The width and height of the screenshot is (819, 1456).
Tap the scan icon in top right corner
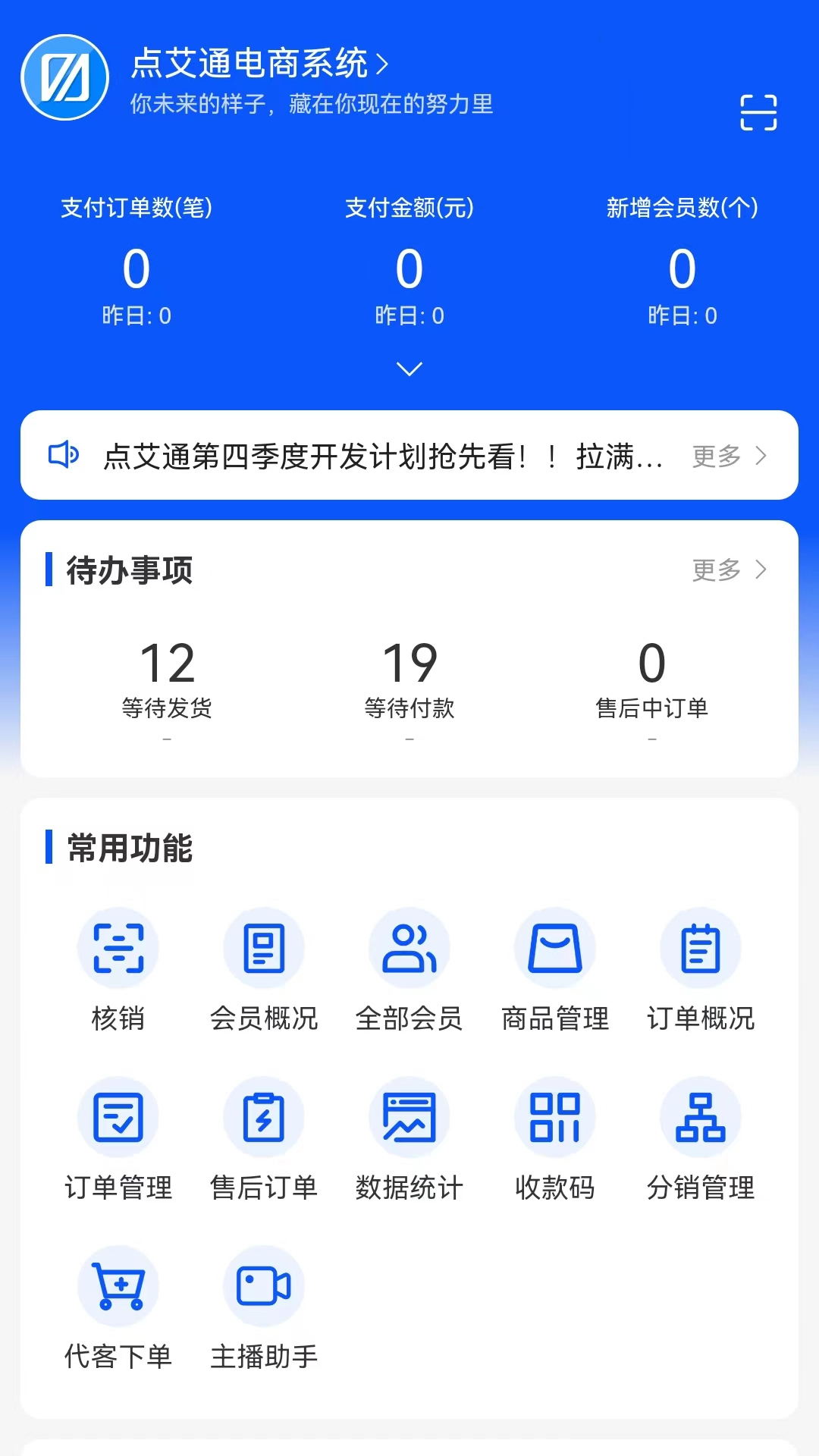(758, 111)
